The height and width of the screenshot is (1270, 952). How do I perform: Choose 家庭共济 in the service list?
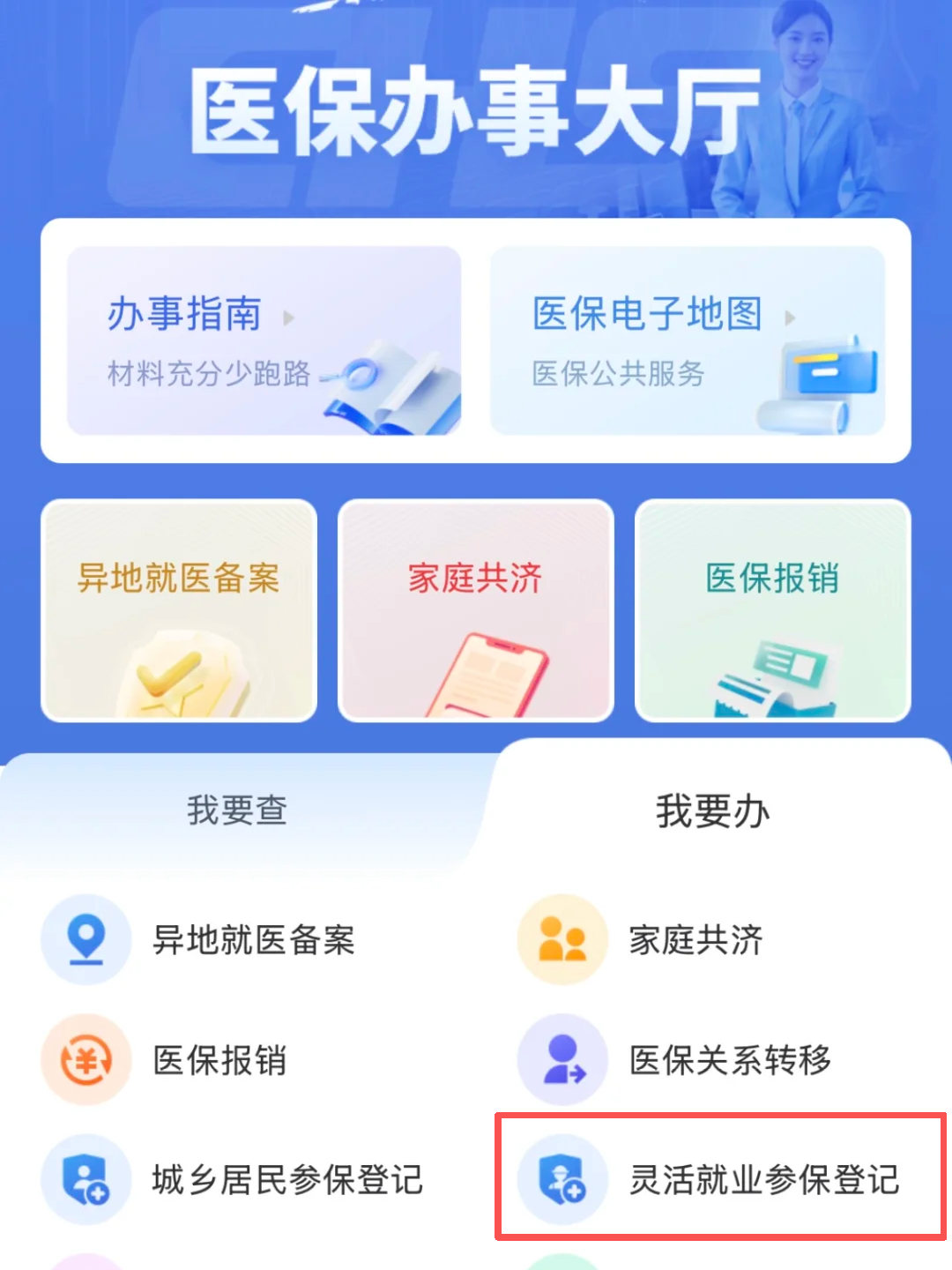695,940
